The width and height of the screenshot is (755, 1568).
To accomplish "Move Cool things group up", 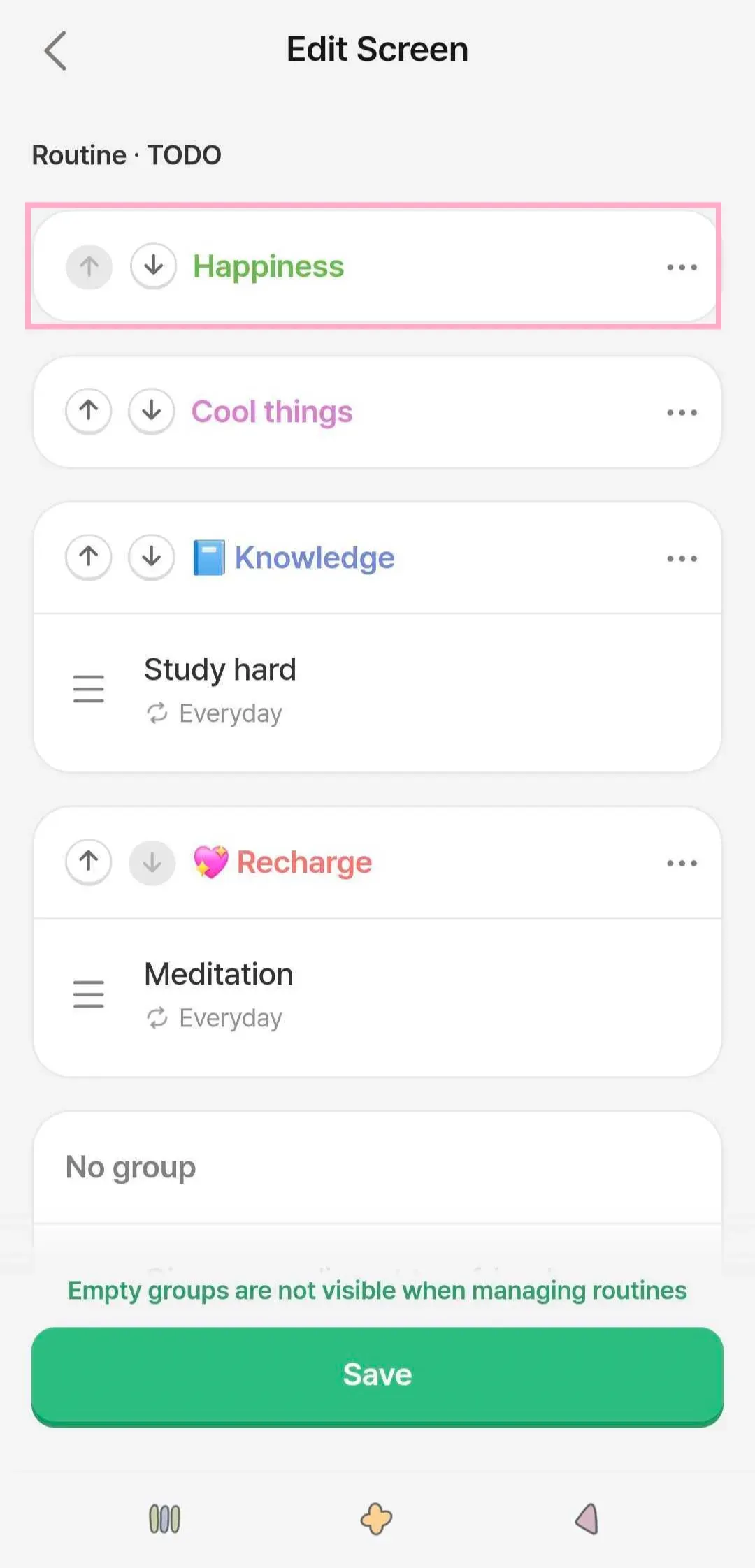I will click(x=89, y=412).
